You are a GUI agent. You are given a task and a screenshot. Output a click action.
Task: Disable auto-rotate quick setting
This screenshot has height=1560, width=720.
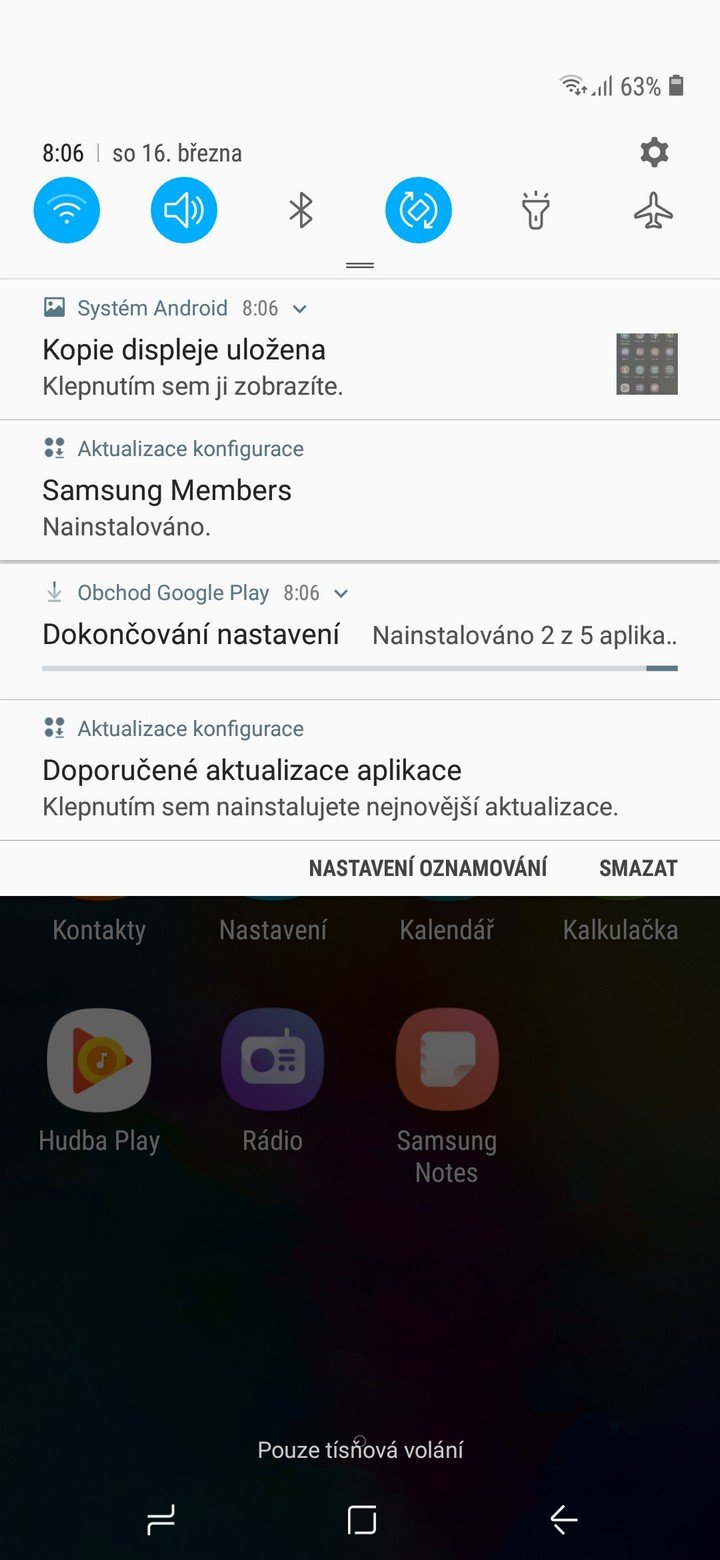pos(419,210)
